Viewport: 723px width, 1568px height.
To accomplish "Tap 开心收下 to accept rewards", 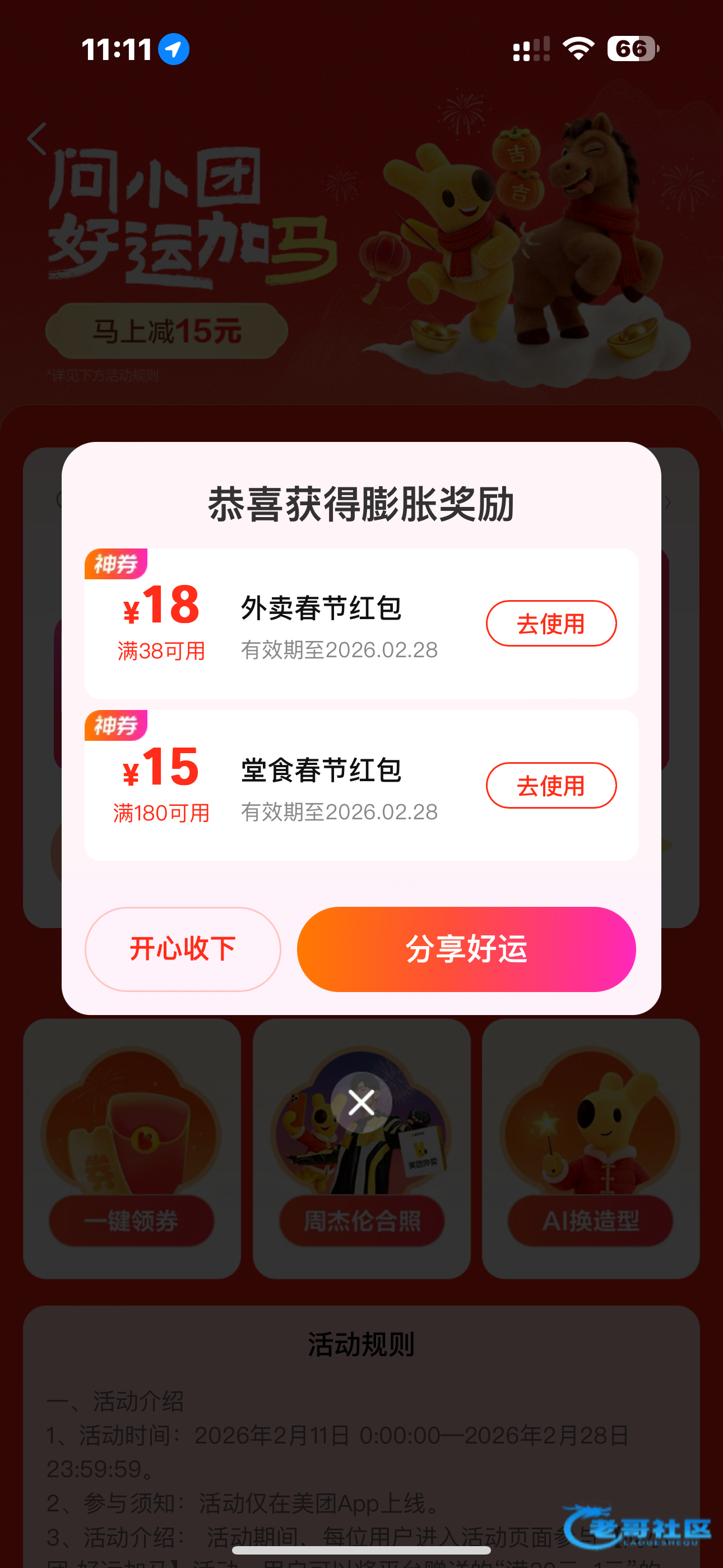I will click(x=183, y=949).
